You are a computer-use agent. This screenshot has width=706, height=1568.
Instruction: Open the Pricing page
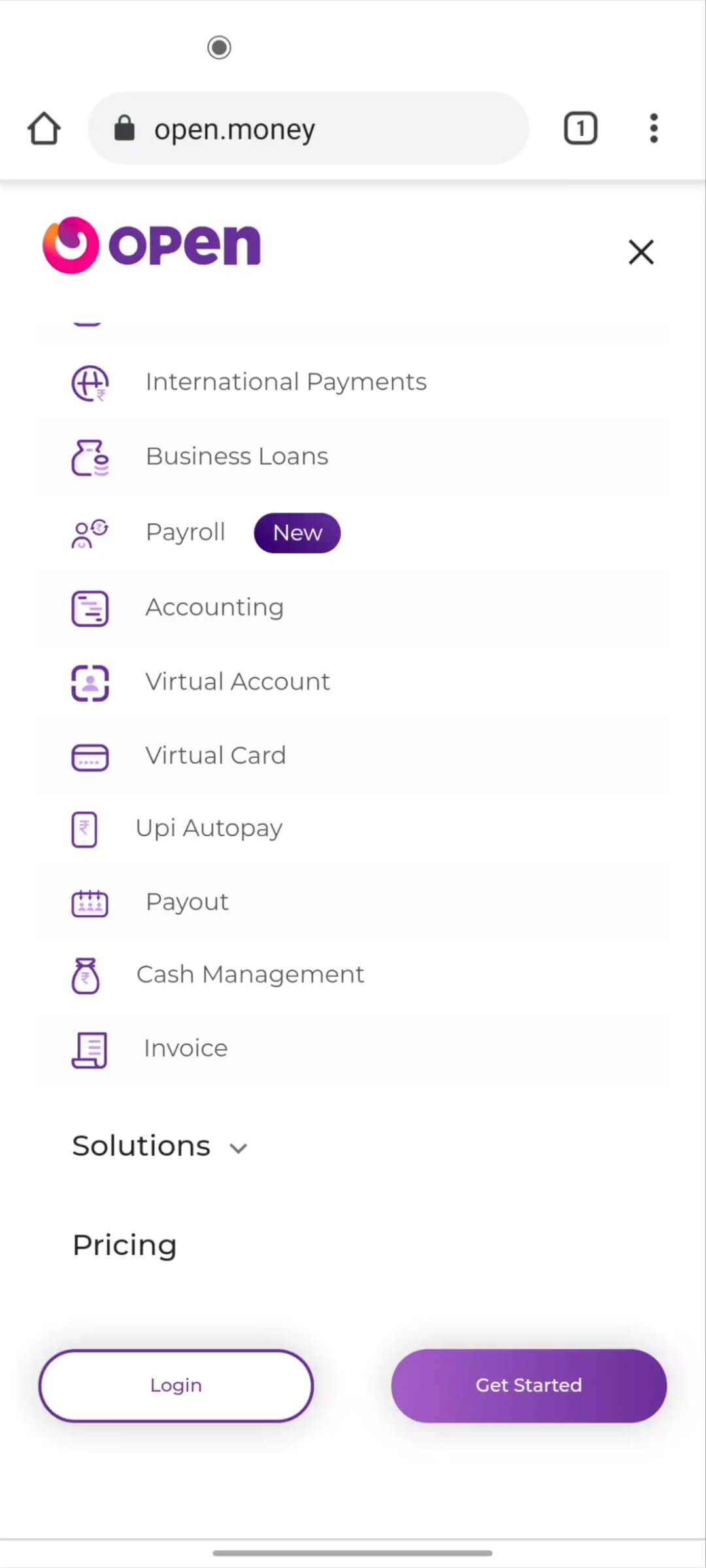click(x=125, y=1245)
